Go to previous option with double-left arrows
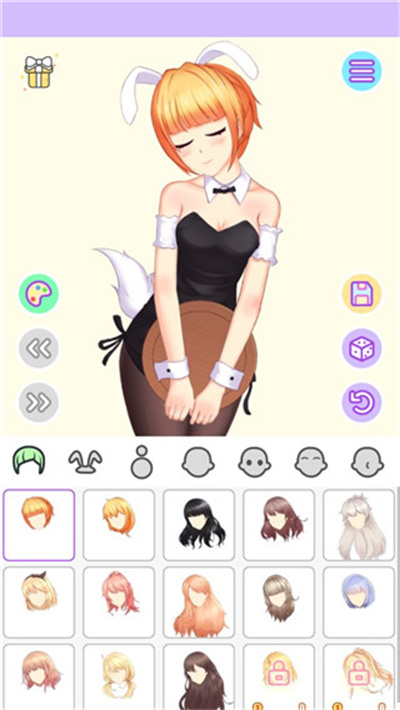400x710 pixels. click(x=39, y=348)
